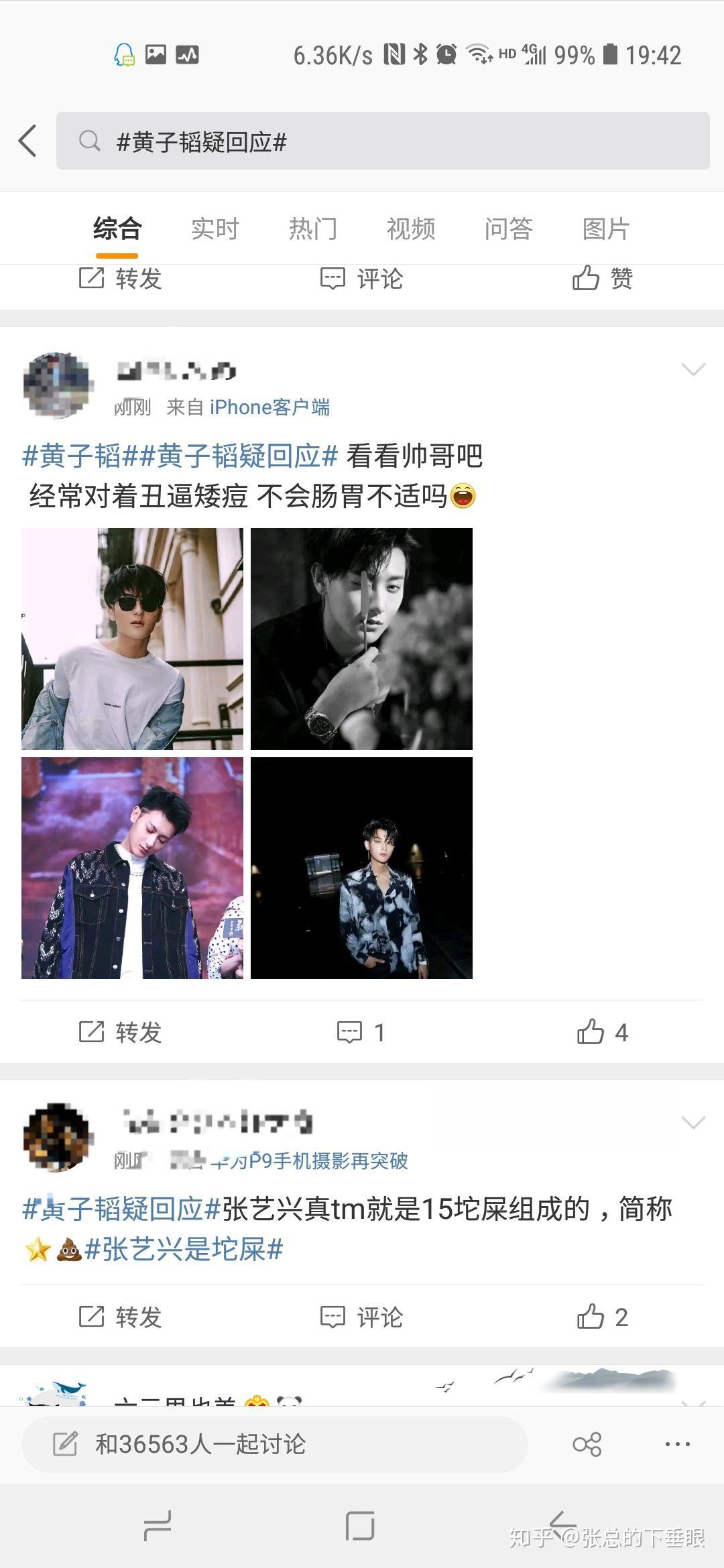Switch to the 热门 tab
Screen dimensions: 724x1568
click(x=312, y=228)
